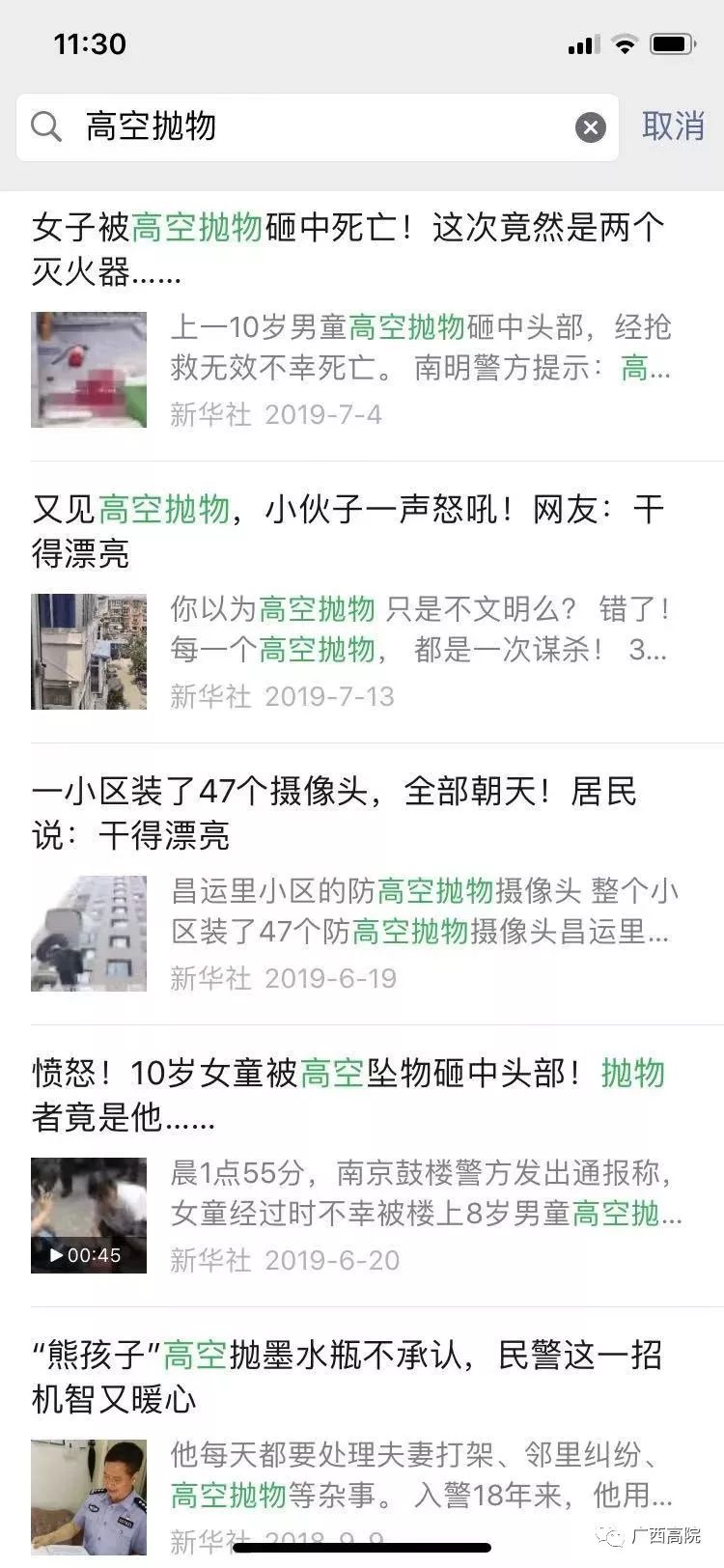Screen dimensions: 724x1568
Task: Open the 熊孩子高空抛墨水瓶 article
Action: tap(348, 1377)
